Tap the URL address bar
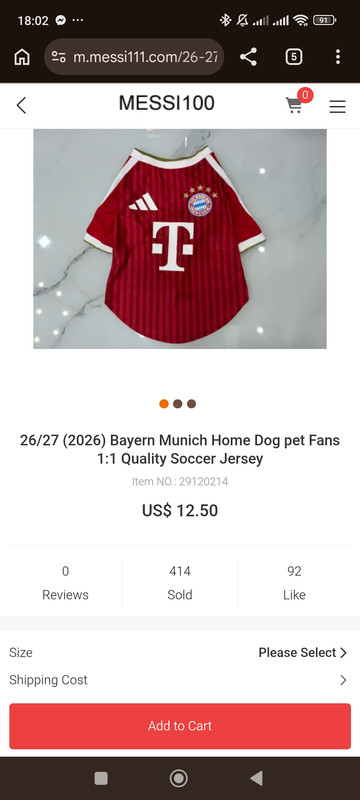This screenshot has width=360, height=800. pos(134,57)
